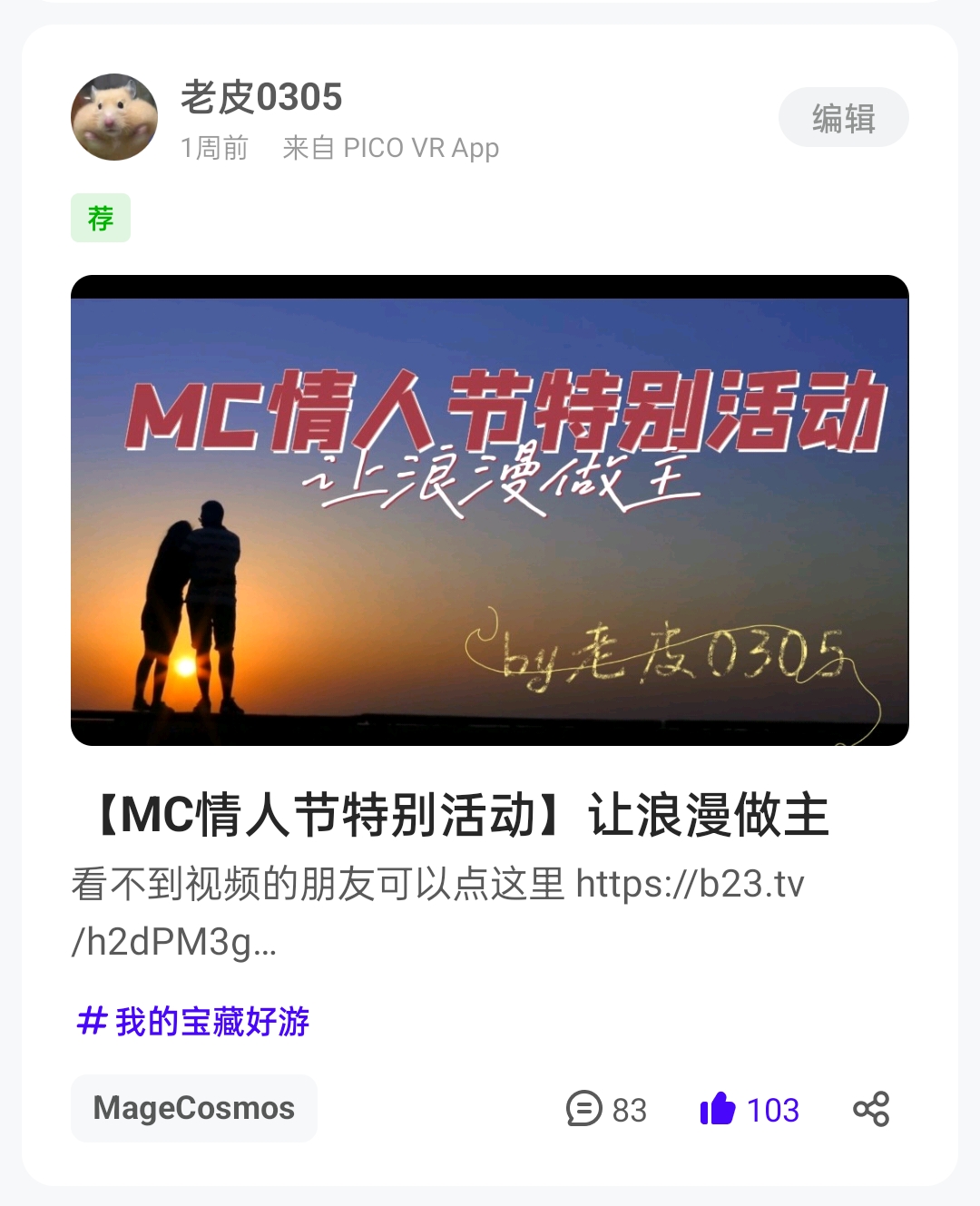Open the MC情人节特别活动 video thumbnail

pos(490,511)
